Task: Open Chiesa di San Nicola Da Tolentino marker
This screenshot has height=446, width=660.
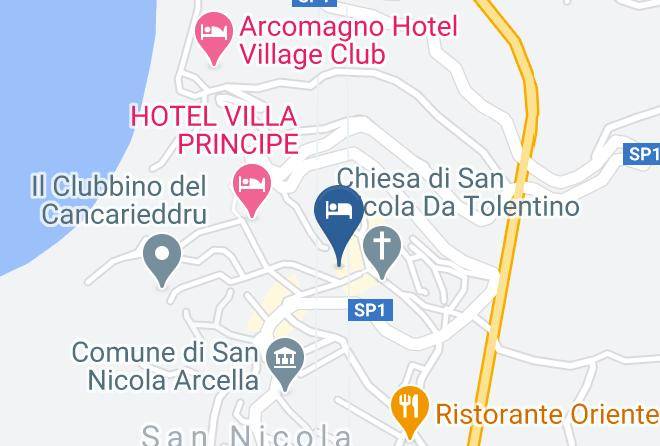Action: (x=380, y=250)
